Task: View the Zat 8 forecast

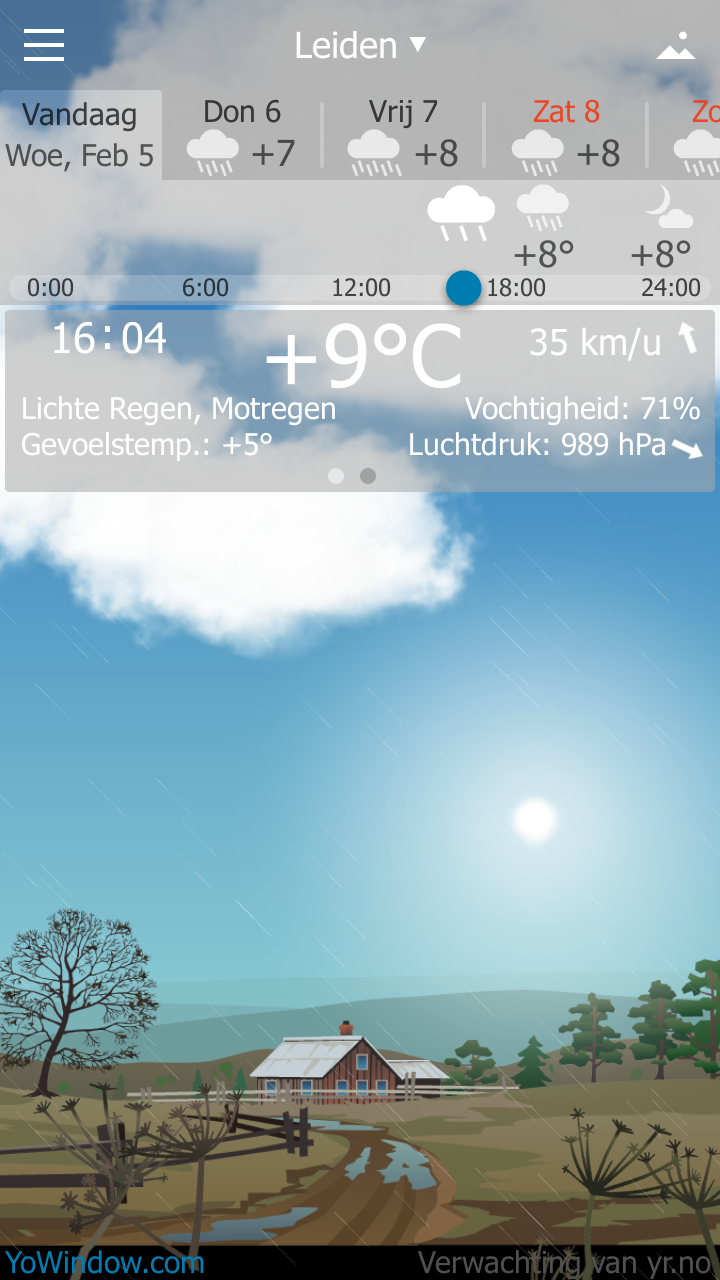Action: tap(566, 135)
